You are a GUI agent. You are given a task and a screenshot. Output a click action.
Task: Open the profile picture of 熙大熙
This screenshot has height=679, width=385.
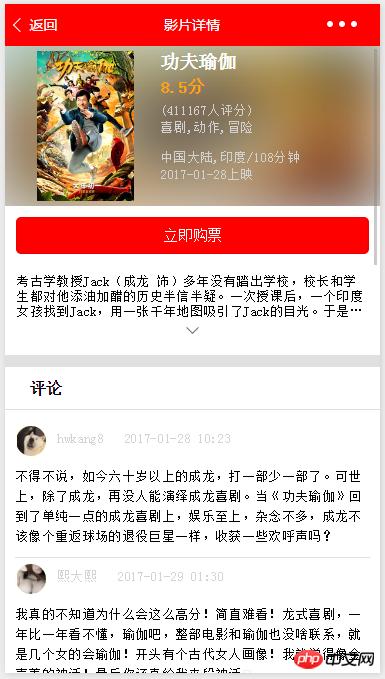click(31, 578)
